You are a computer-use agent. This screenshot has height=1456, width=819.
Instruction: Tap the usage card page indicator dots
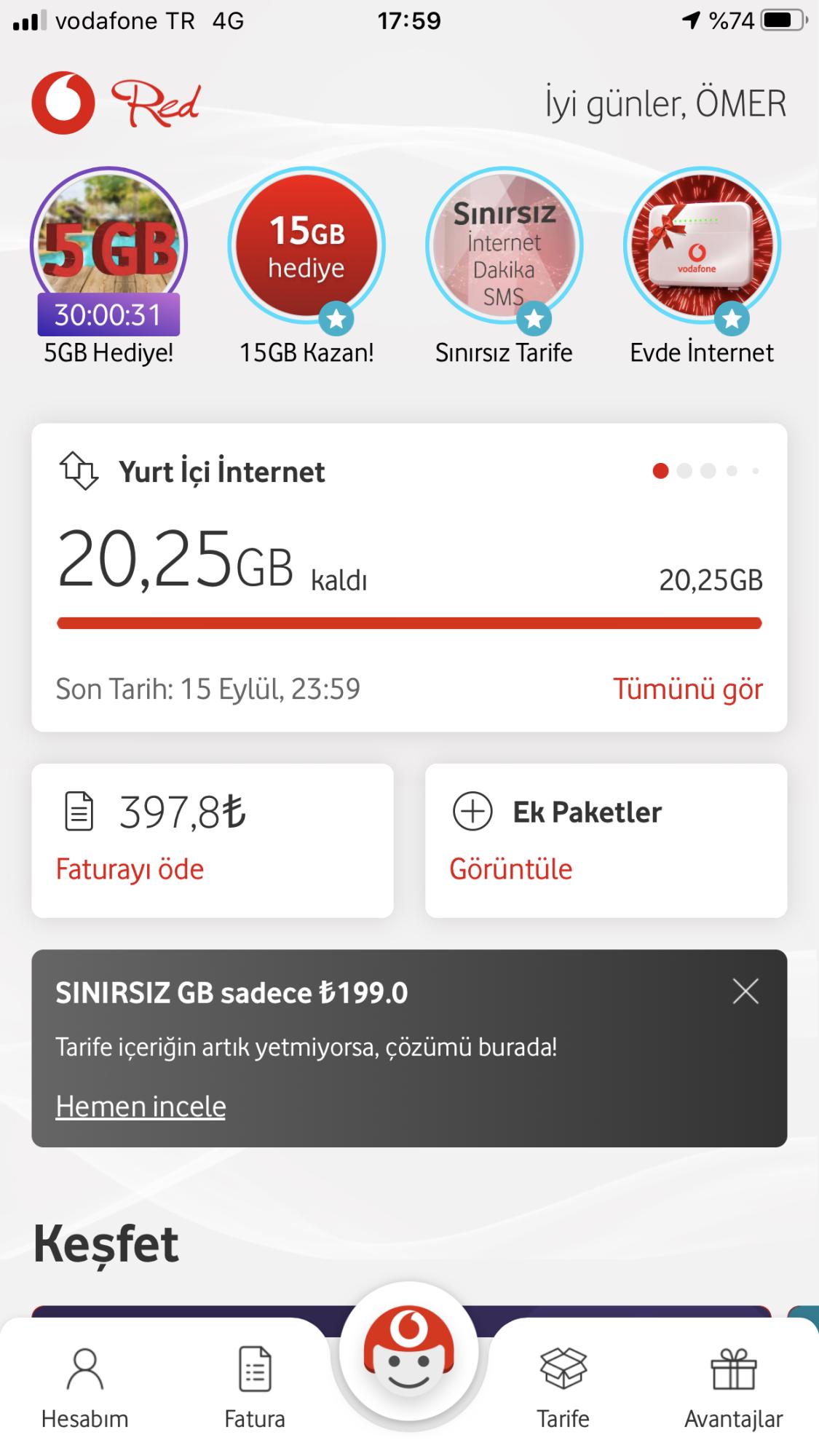pos(706,471)
